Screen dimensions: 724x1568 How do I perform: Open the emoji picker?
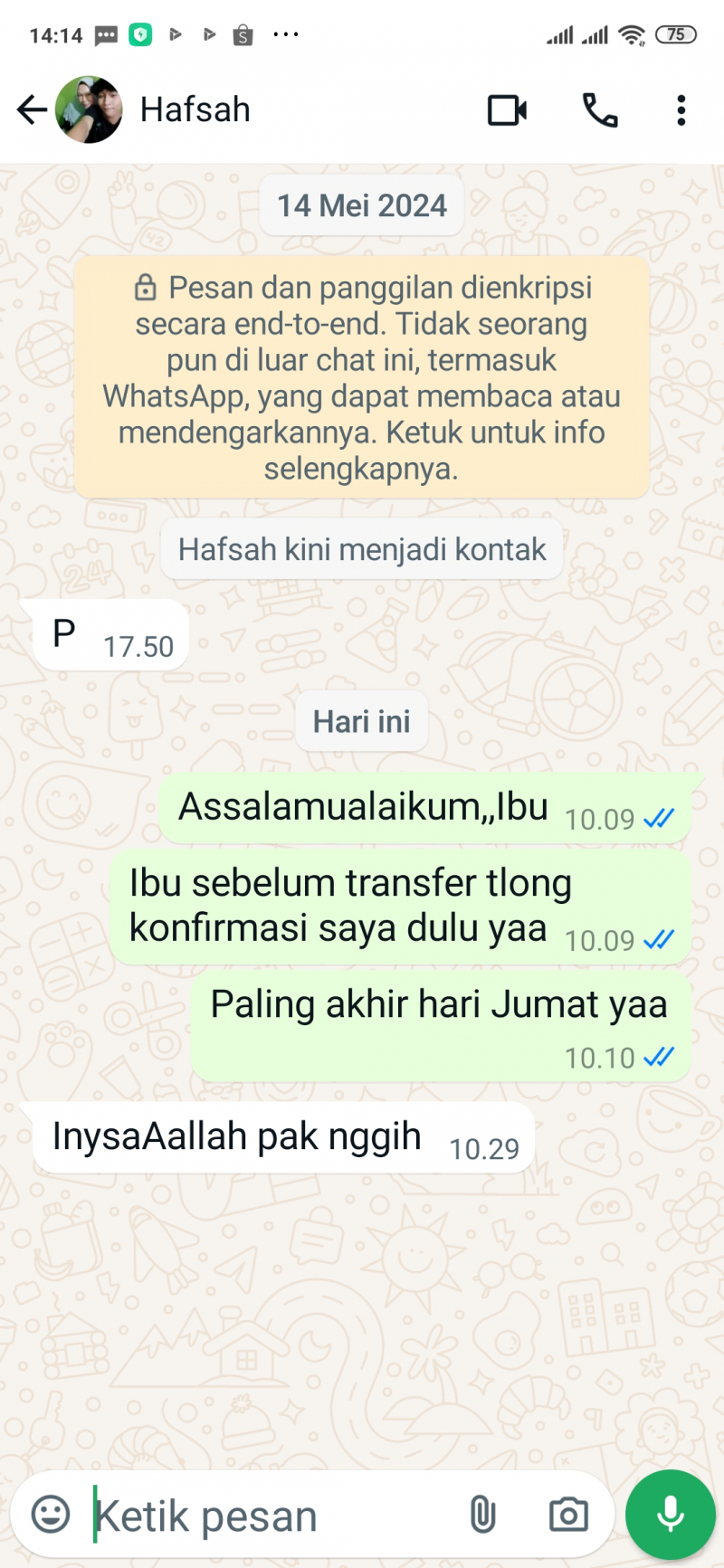pos(51,1514)
